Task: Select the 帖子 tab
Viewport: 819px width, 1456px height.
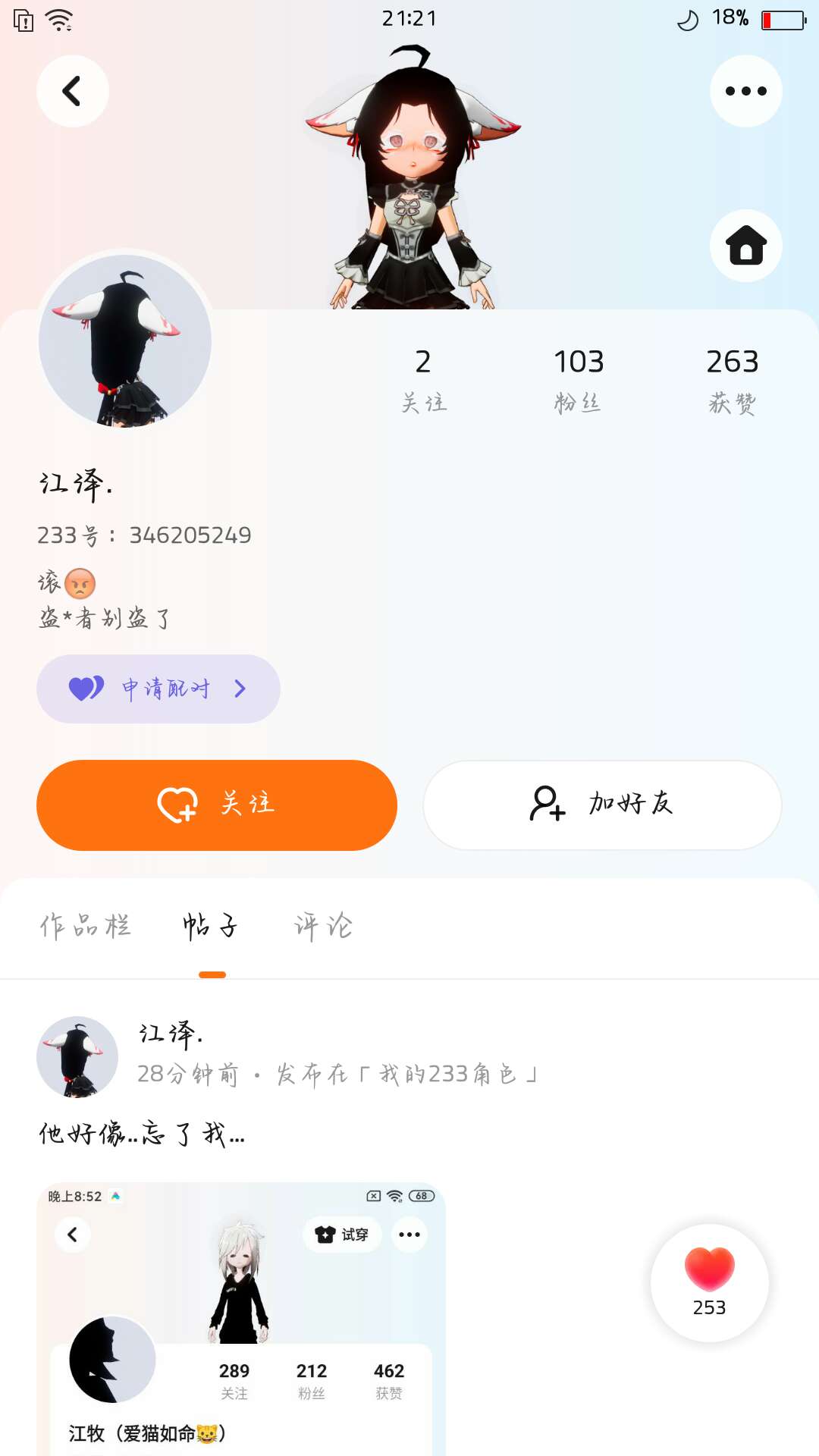Action: 212,926
